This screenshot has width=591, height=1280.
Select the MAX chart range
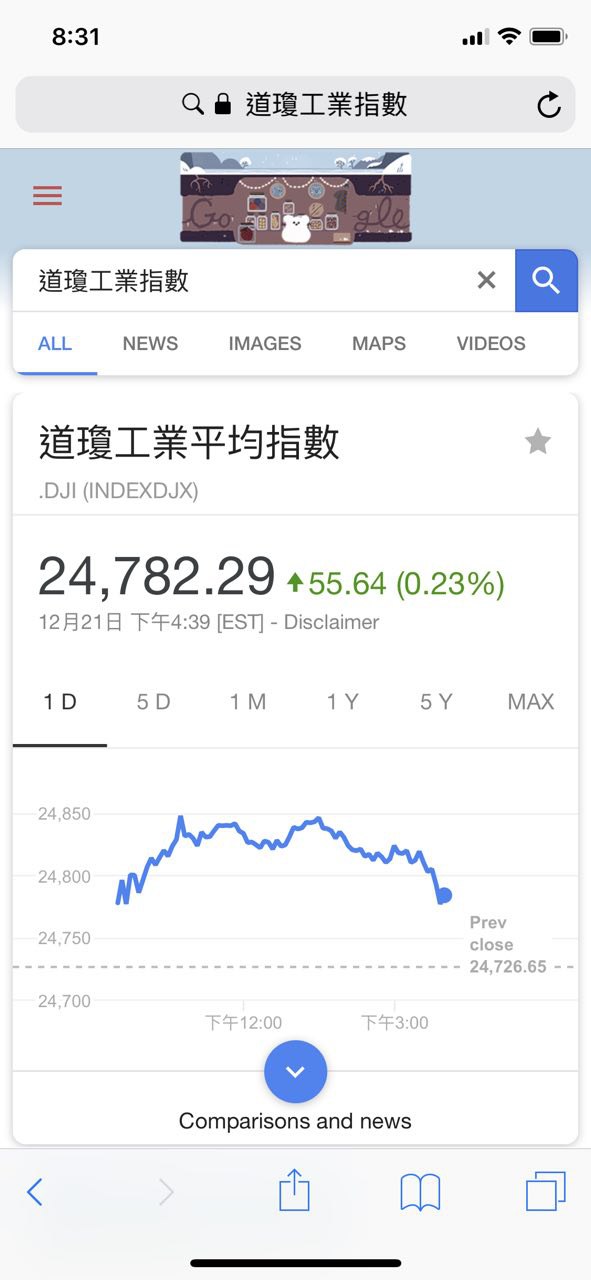pos(531,702)
